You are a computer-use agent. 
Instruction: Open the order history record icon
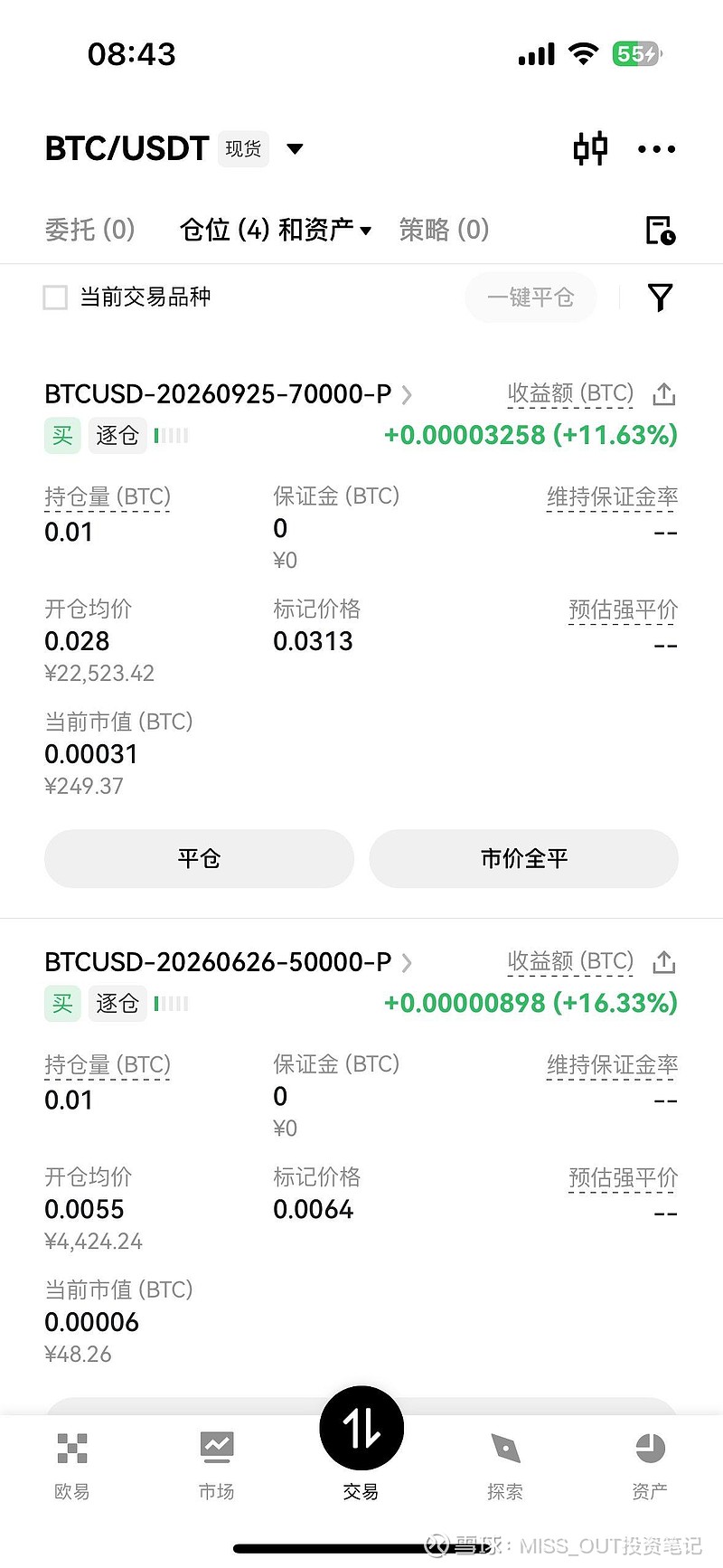tap(659, 231)
